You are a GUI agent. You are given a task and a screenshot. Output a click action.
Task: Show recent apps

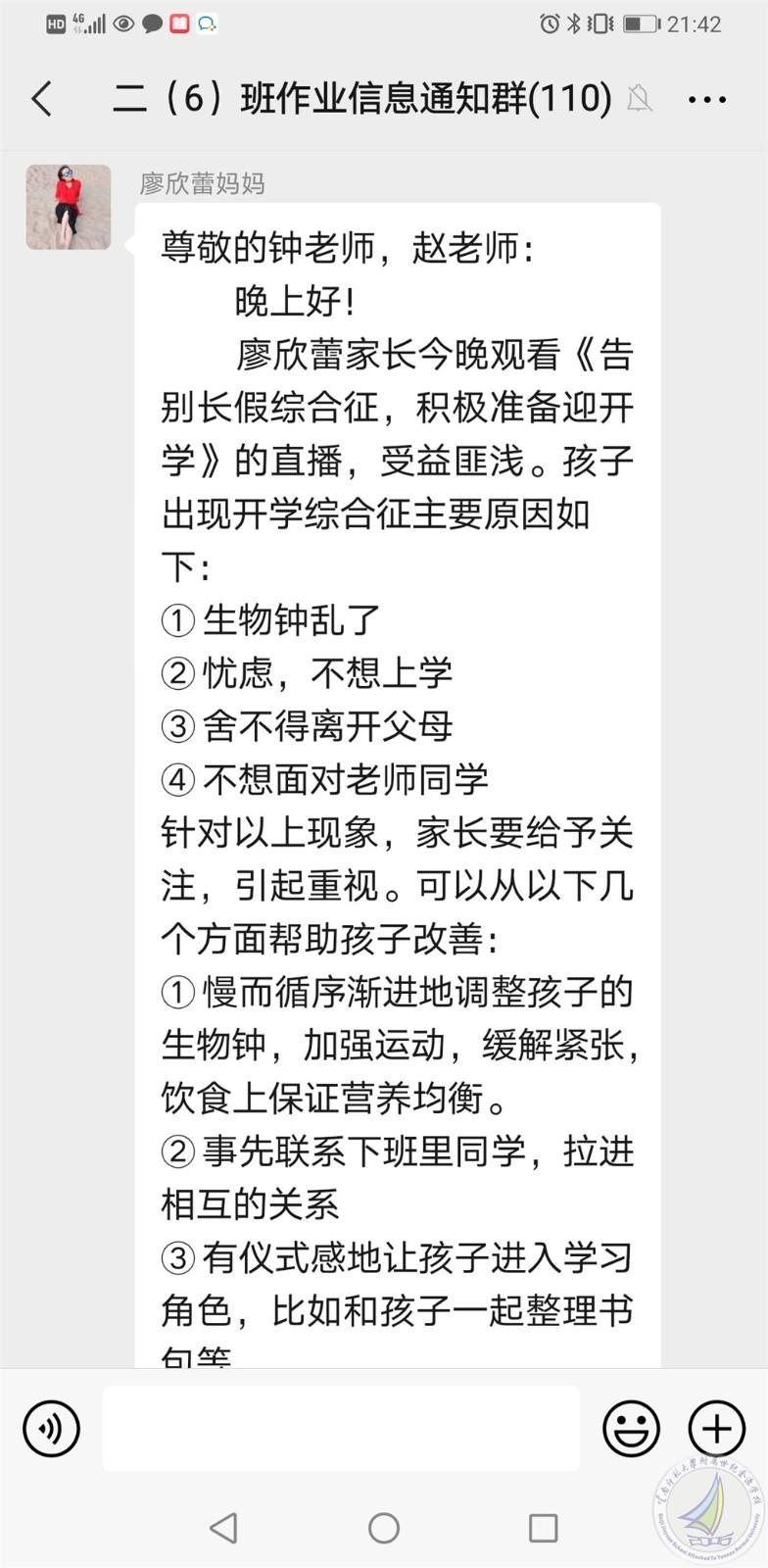pyautogui.click(x=543, y=1527)
